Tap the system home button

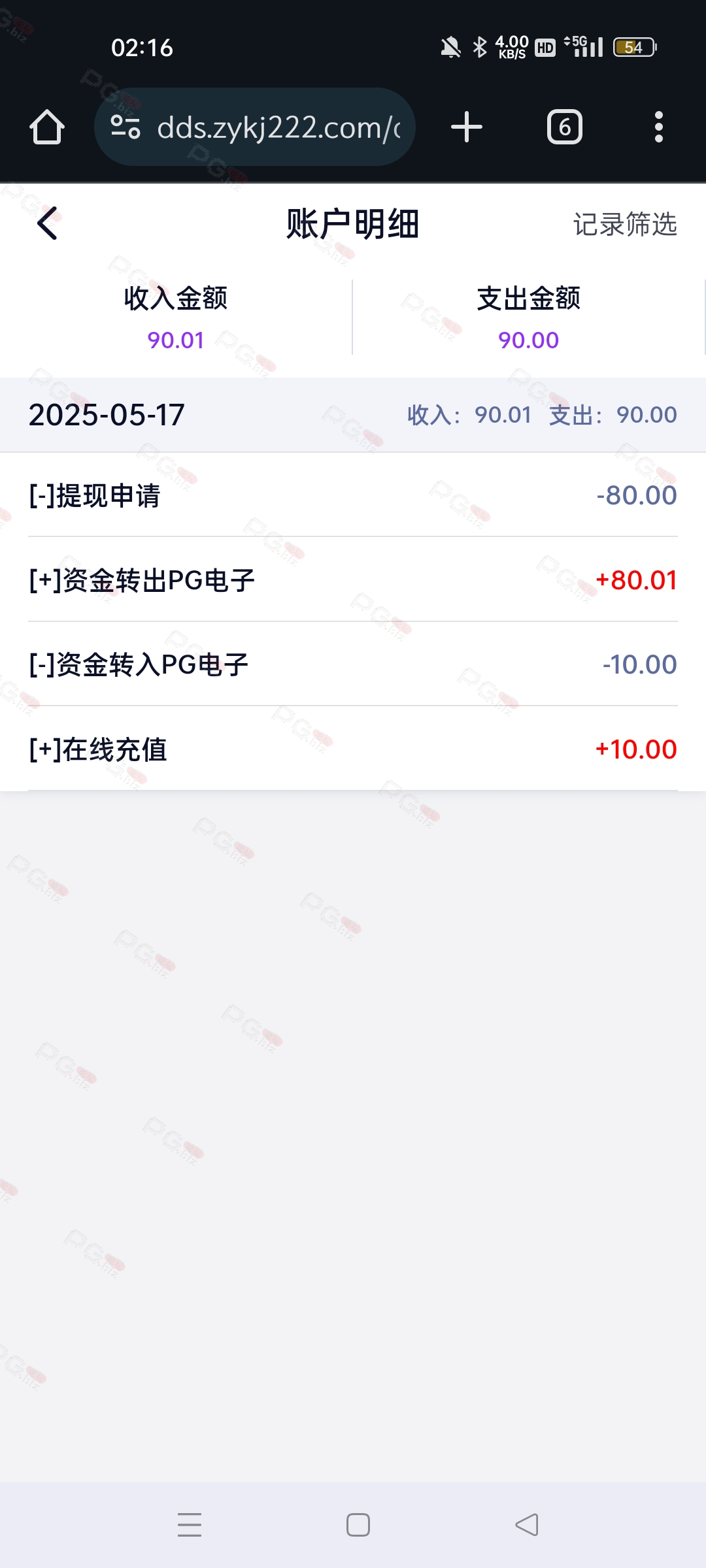coord(358,1525)
